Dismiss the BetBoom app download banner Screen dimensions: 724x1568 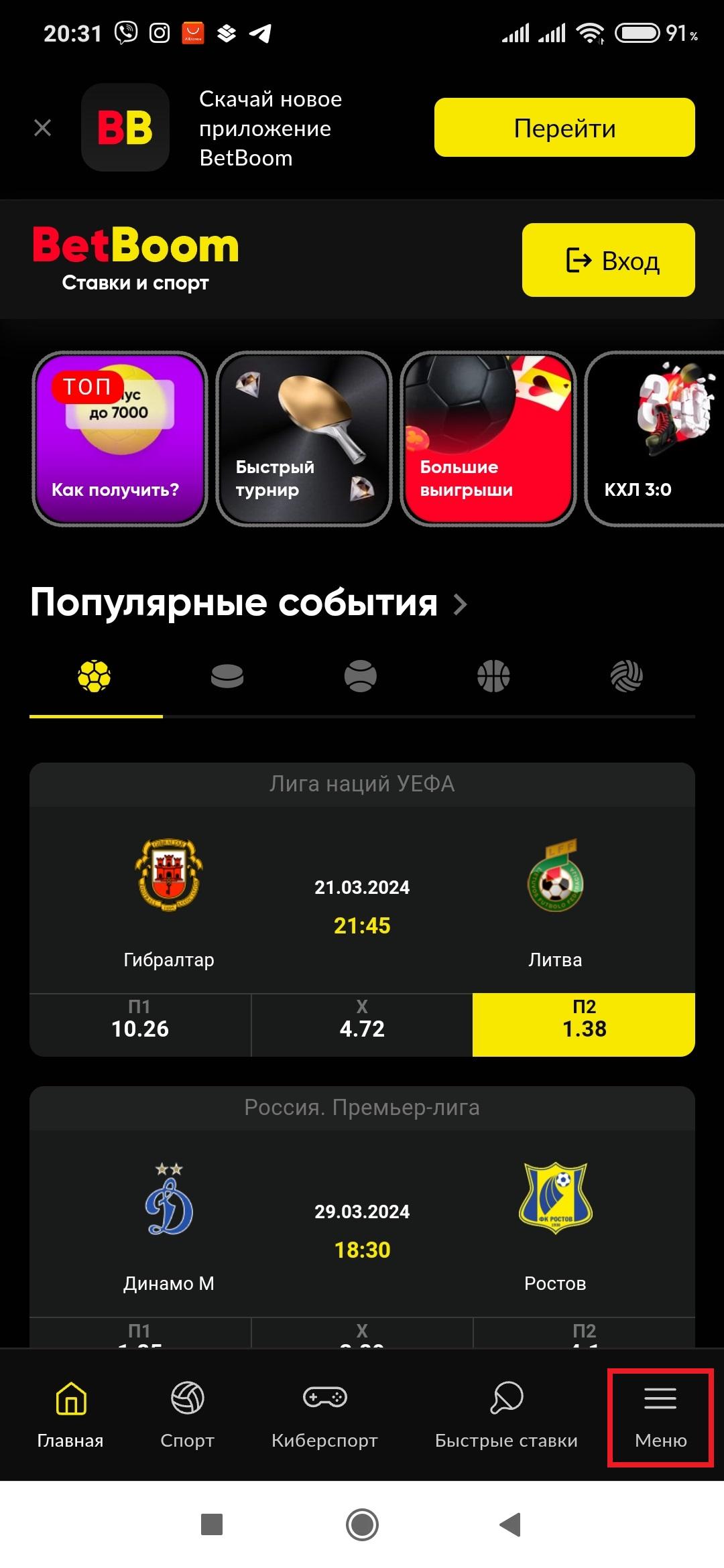click(x=42, y=127)
